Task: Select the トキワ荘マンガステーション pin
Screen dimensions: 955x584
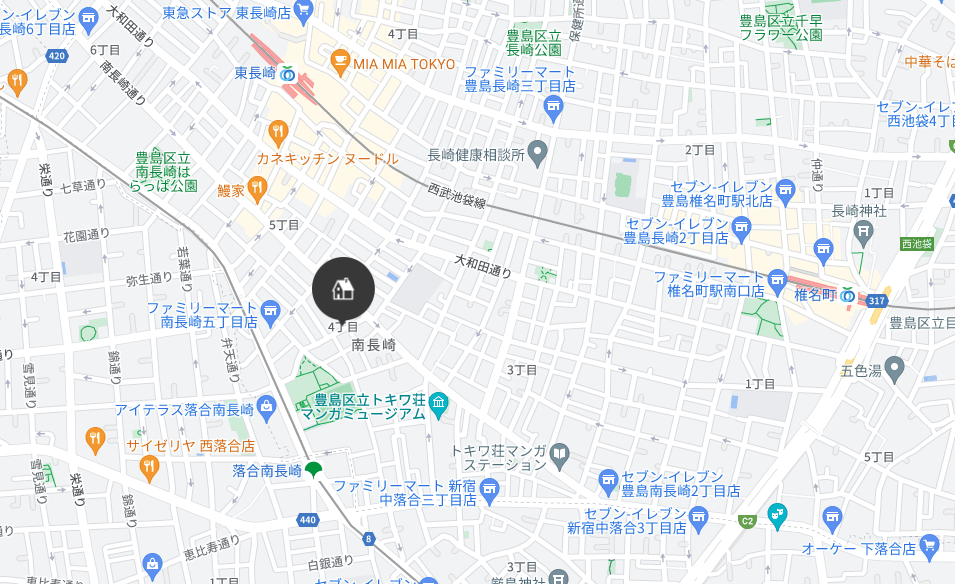Action: tap(560, 455)
